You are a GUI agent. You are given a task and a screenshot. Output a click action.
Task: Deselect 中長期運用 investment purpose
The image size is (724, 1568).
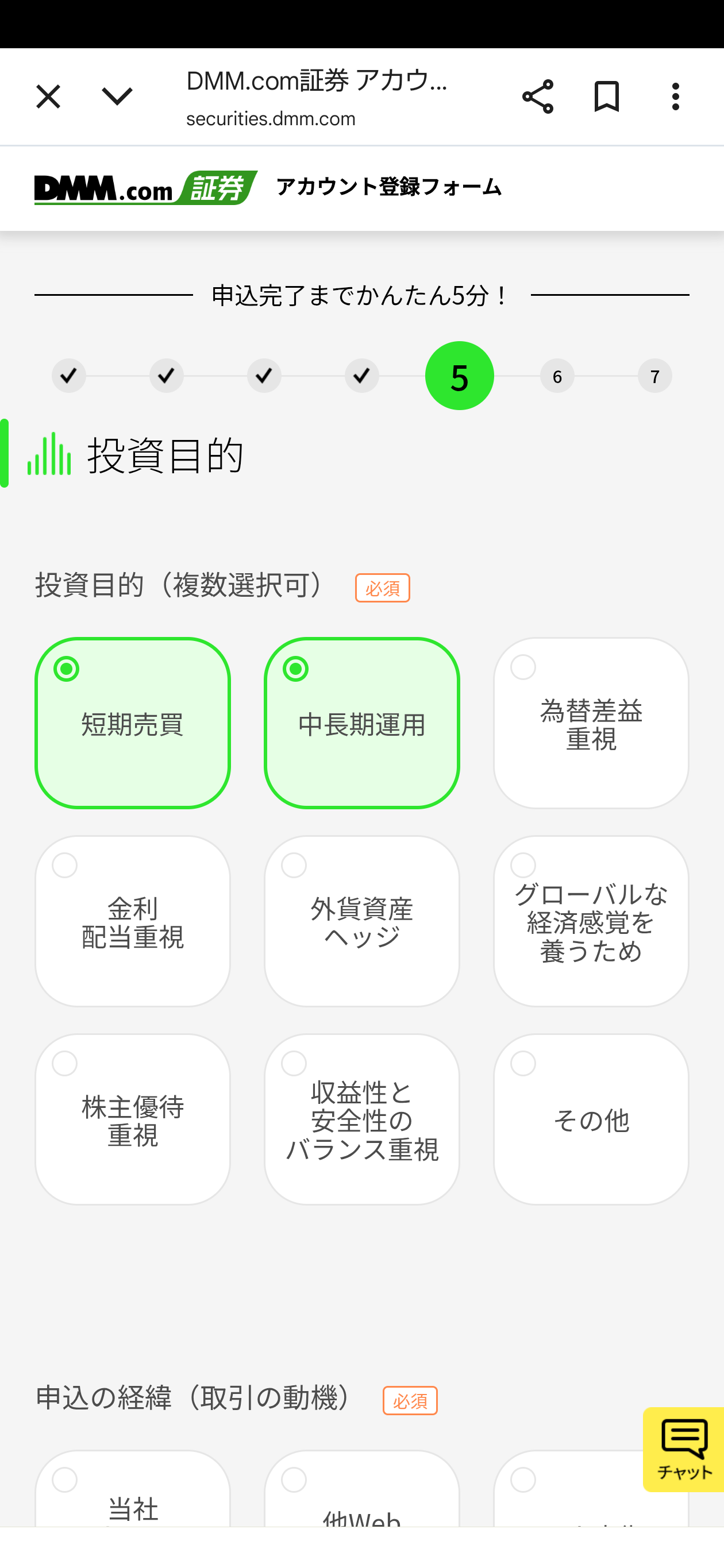pyautogui.click(x=361, y=723)
